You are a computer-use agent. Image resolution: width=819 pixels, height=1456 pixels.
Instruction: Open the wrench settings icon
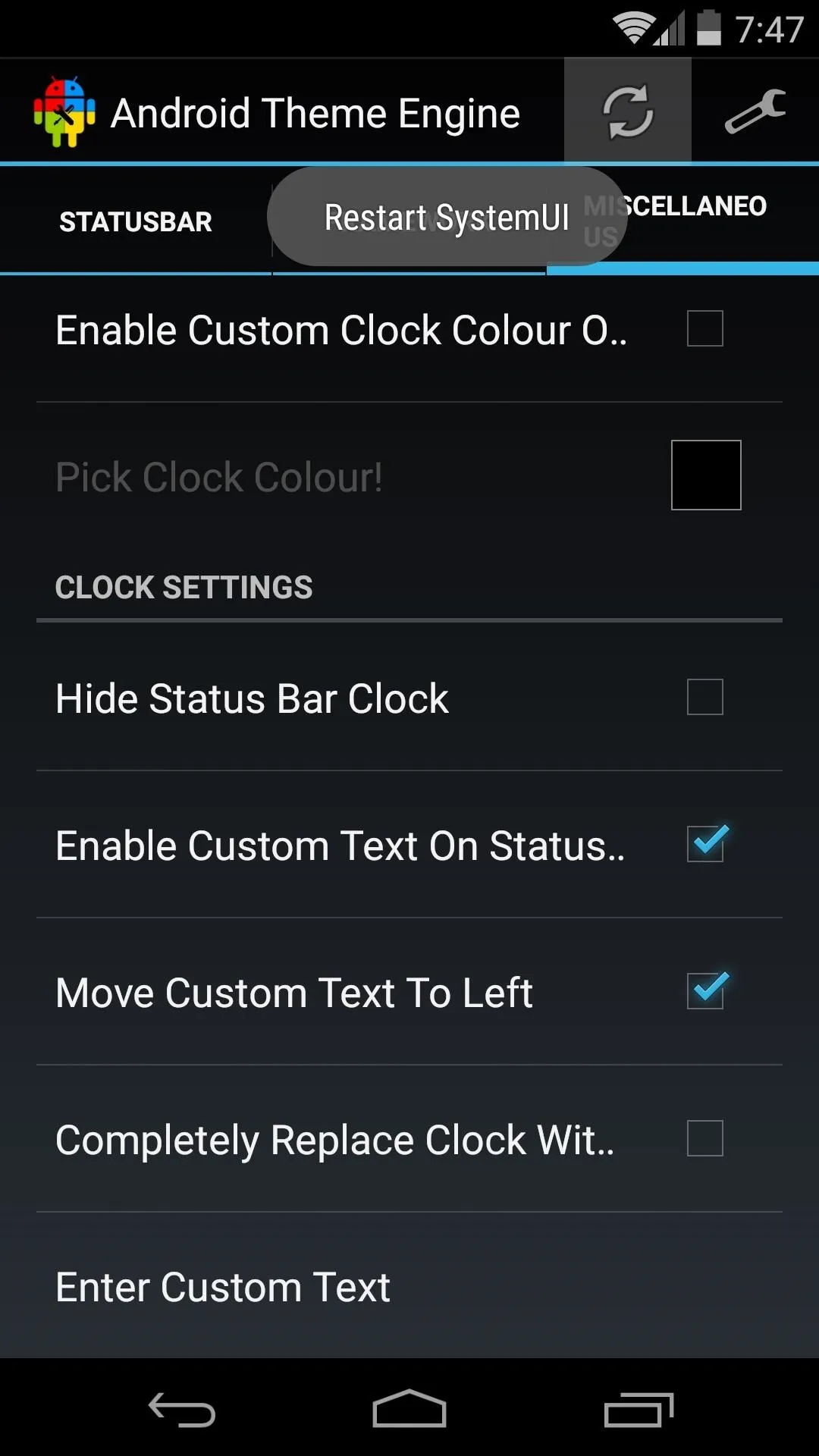coord(755,111)
